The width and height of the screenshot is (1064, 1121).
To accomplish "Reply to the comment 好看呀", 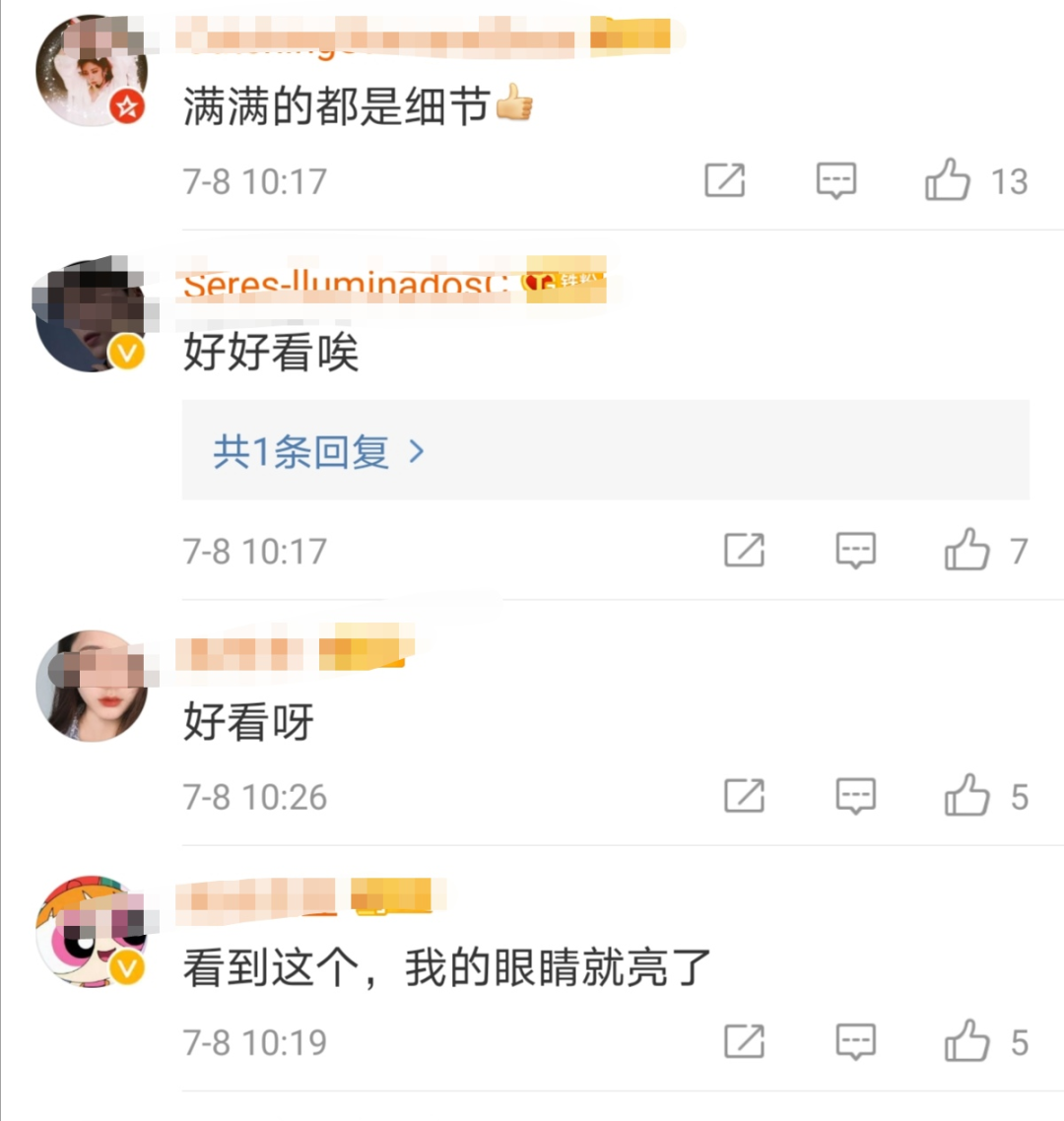I will pyautogui.click(x=855, y=796).
